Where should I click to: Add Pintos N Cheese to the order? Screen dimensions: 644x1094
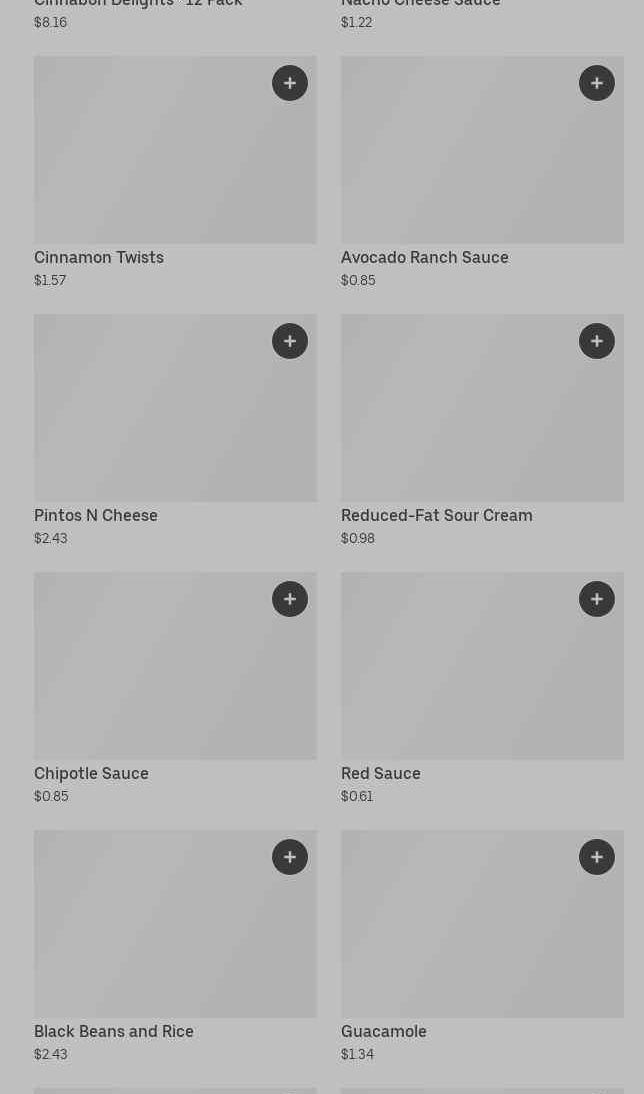point(290,341)
